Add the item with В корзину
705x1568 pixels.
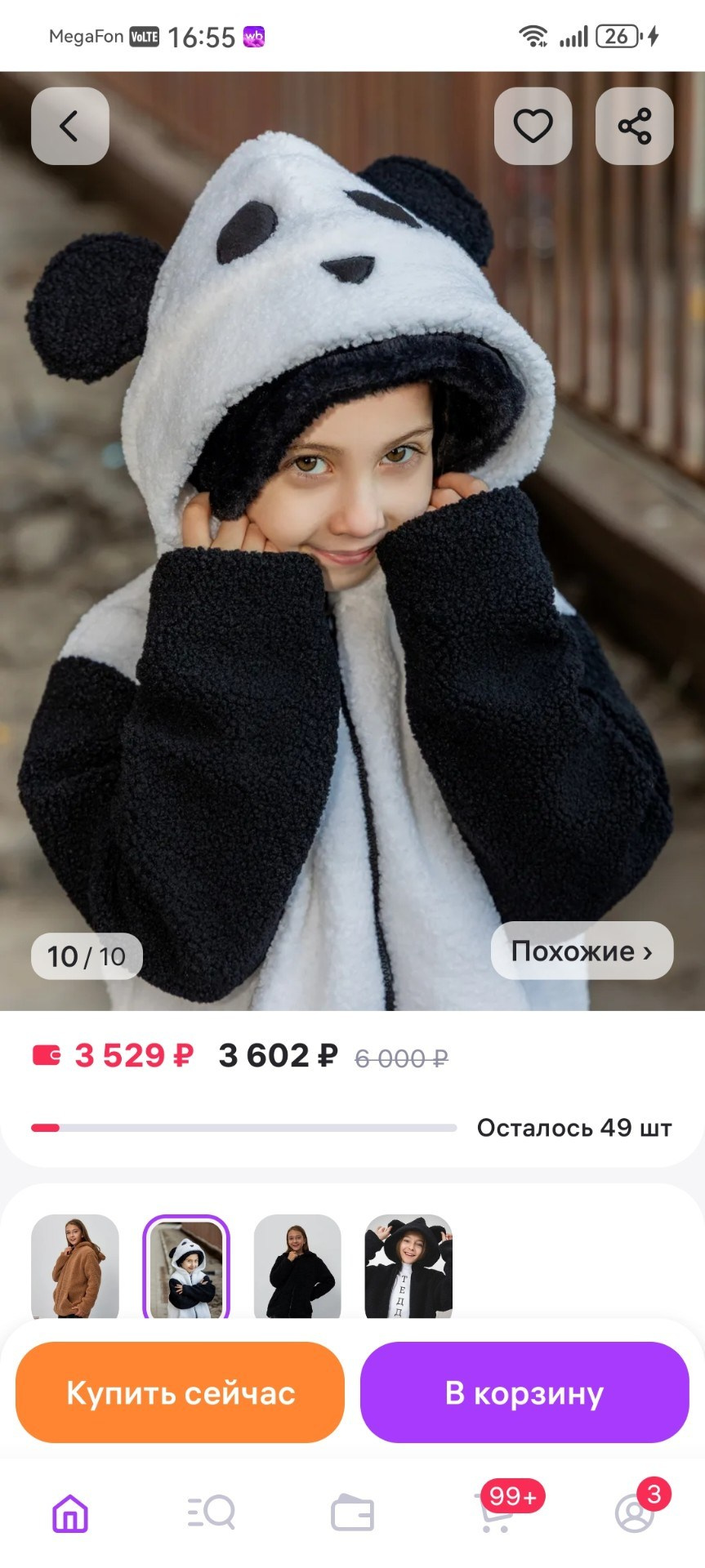click(x=524, y=1392)
